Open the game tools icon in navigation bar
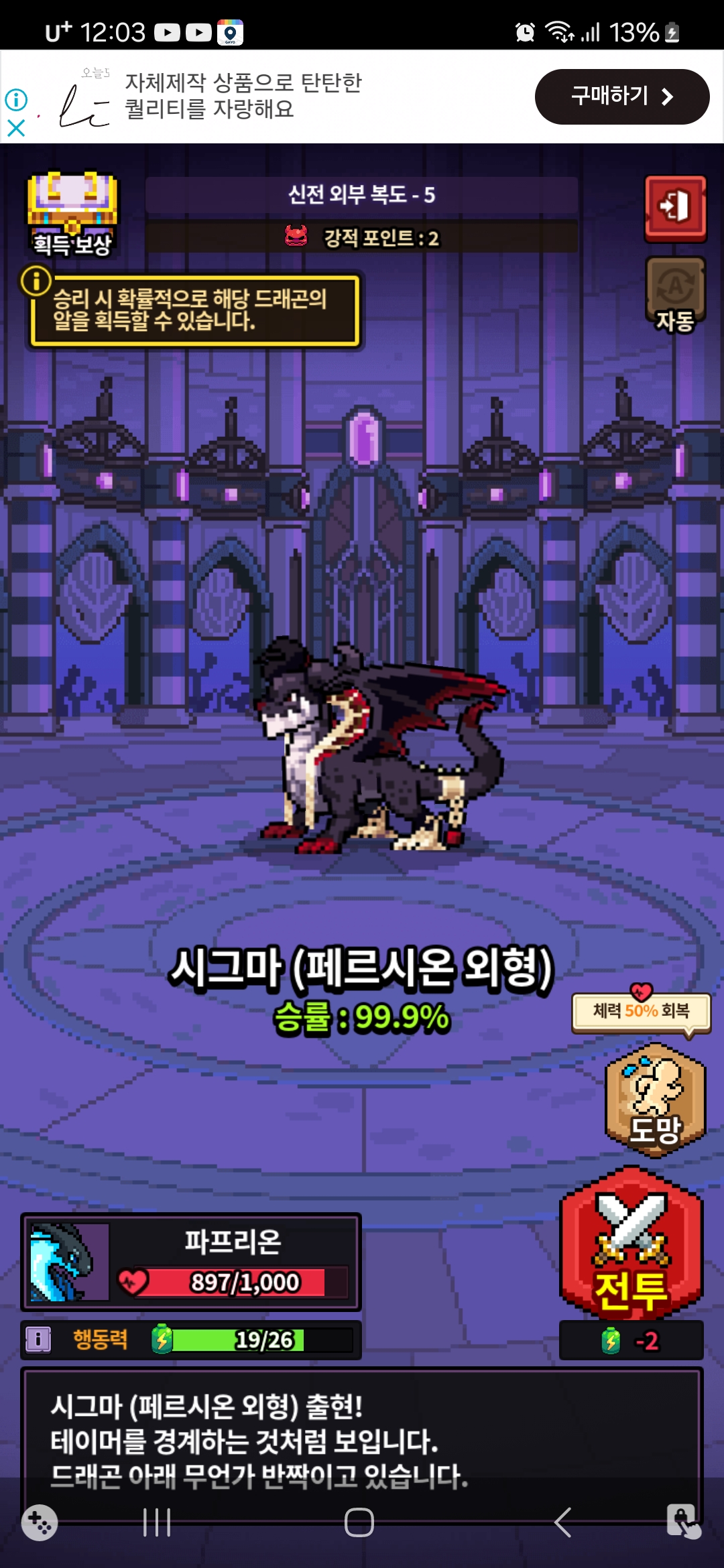The width and height of the screenshot is (724, 1568). point(40,1522)
